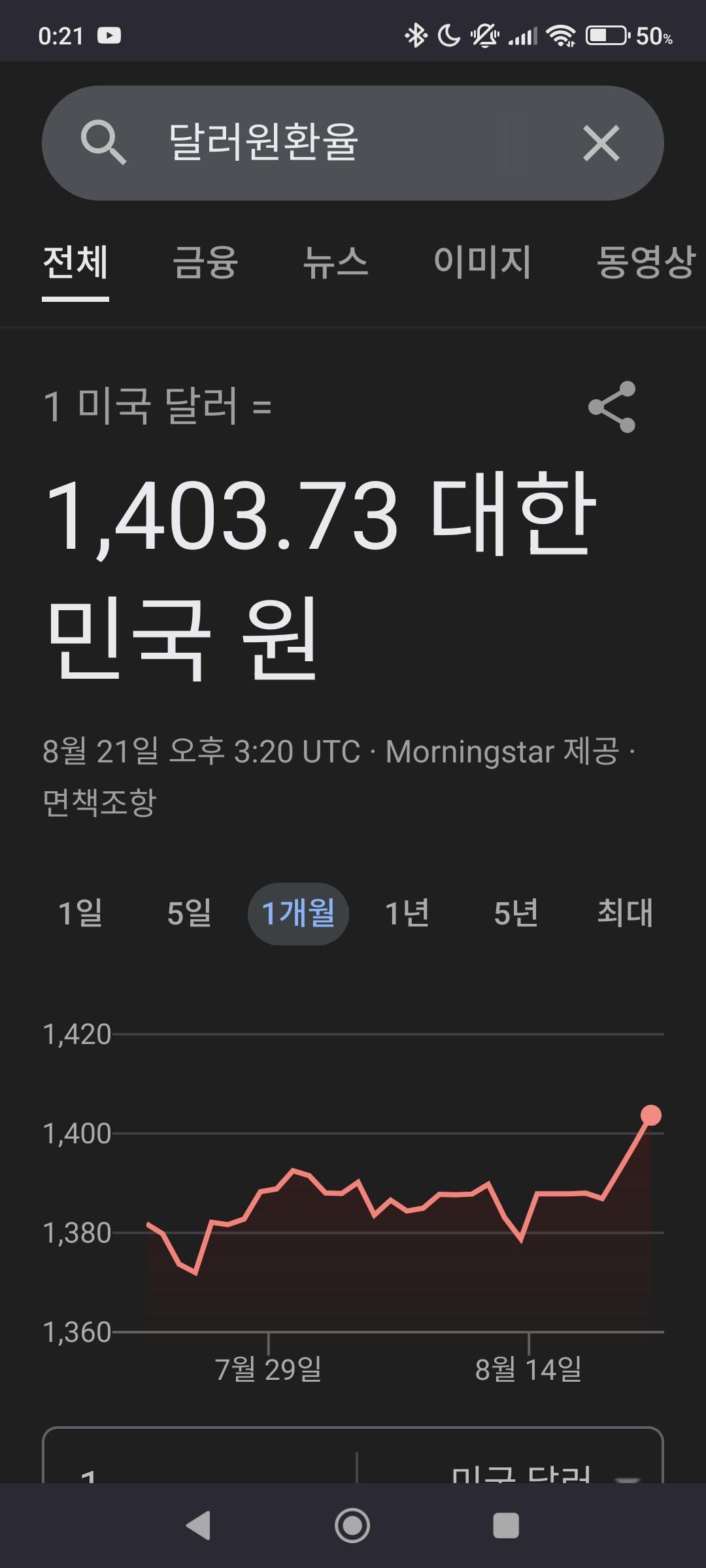This screenshot has height=1568, width=706.
Task: Select the 전체 tab
Action: pyautogui.click(x=75, y=262)
